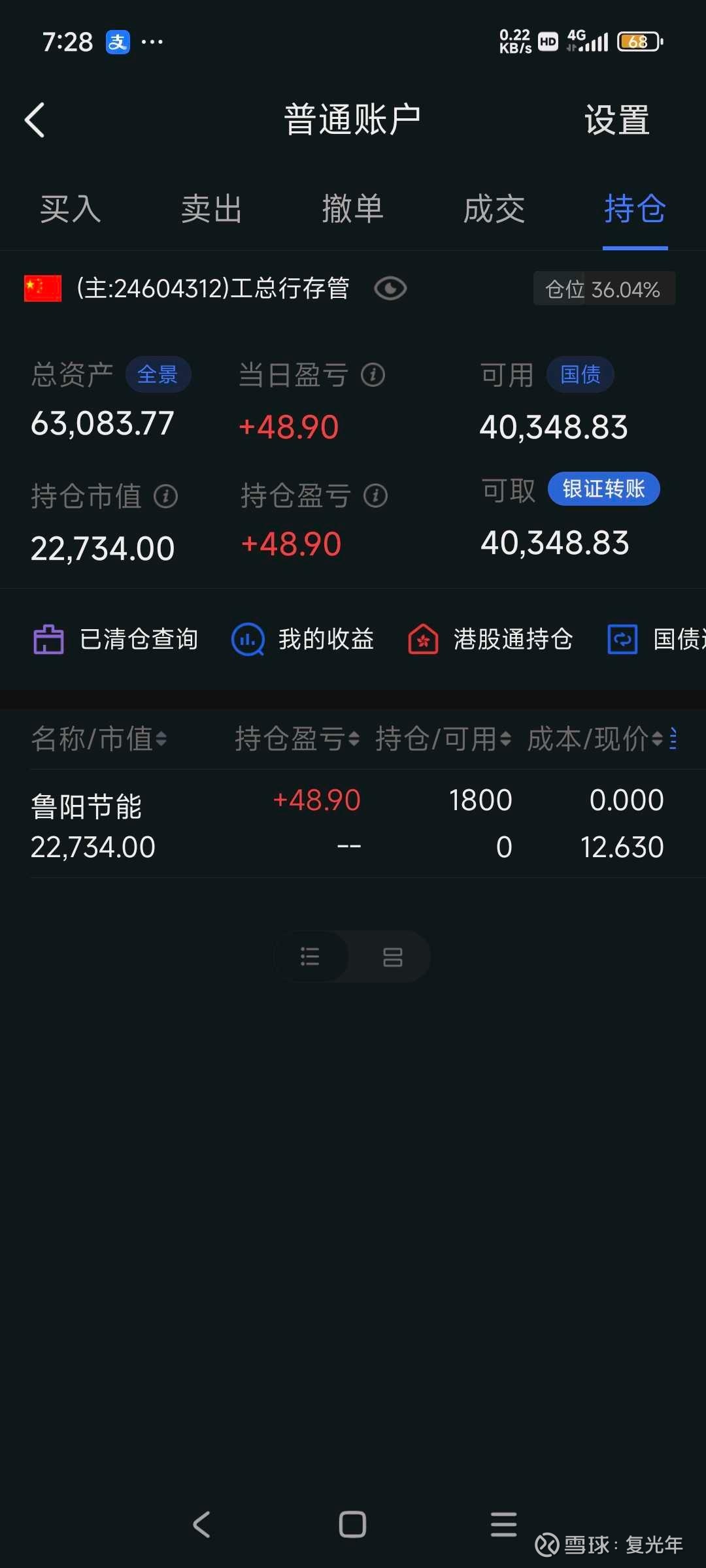Open 港股通持仓
This screenshot has height=1568, width=706.
[490, 639]
